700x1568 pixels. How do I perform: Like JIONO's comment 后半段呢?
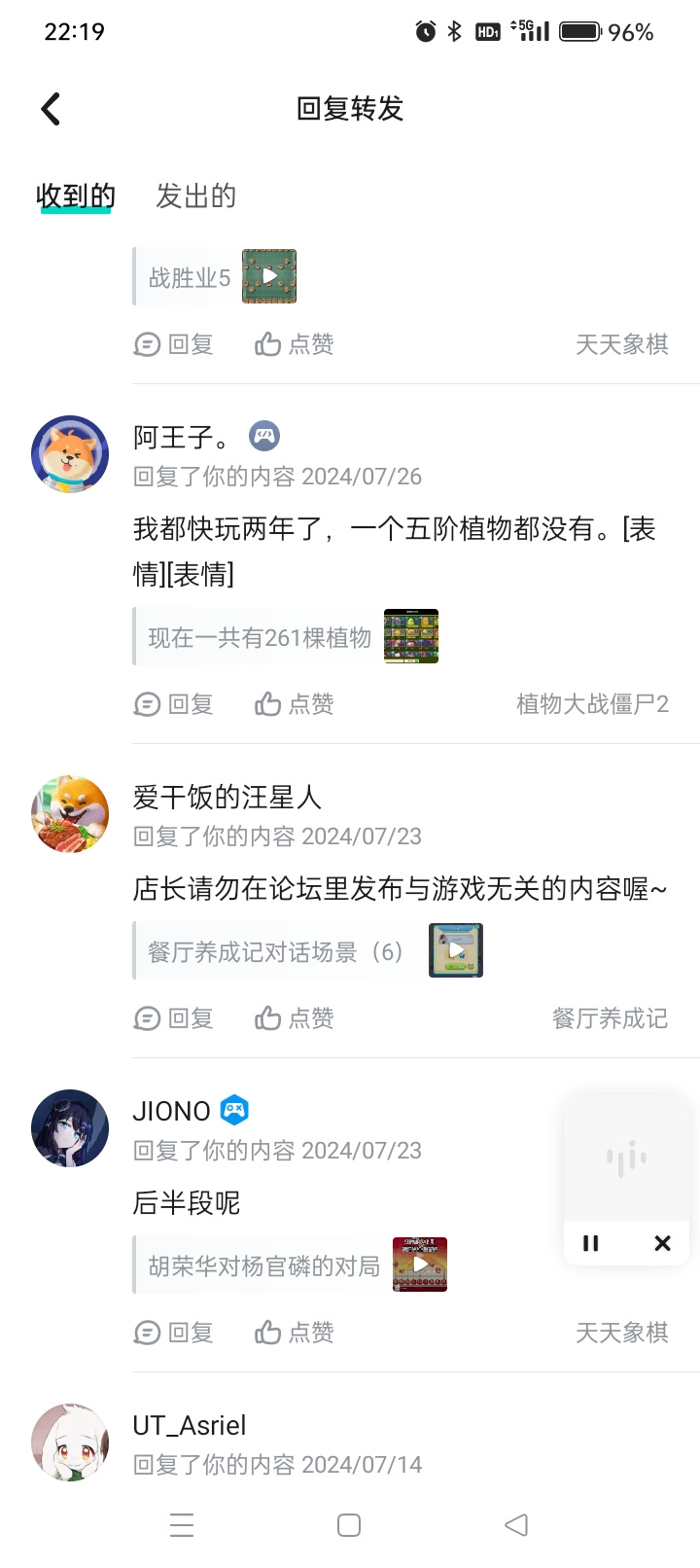[x=295, y=1333]
